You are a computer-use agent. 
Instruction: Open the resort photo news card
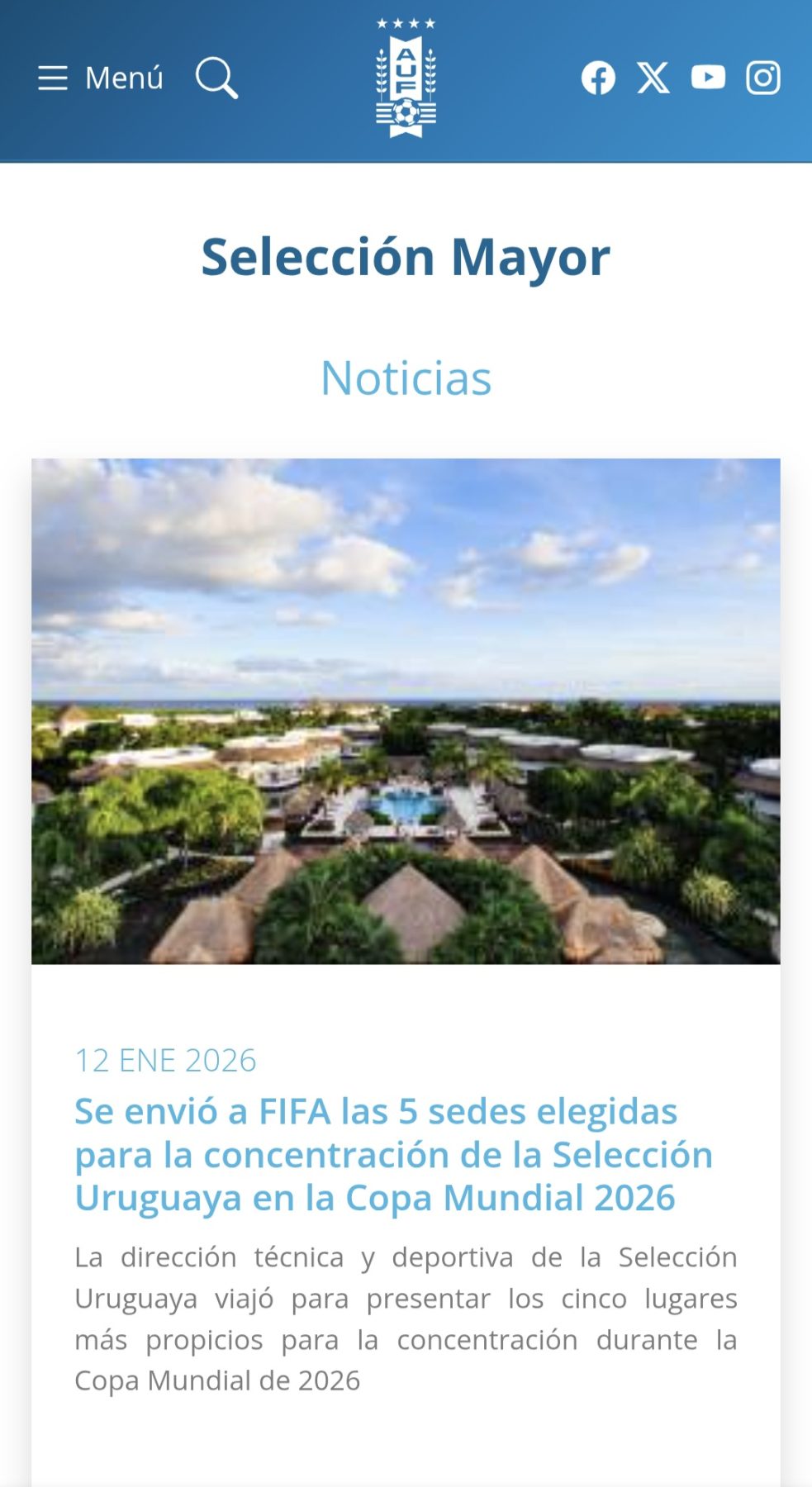406,710
